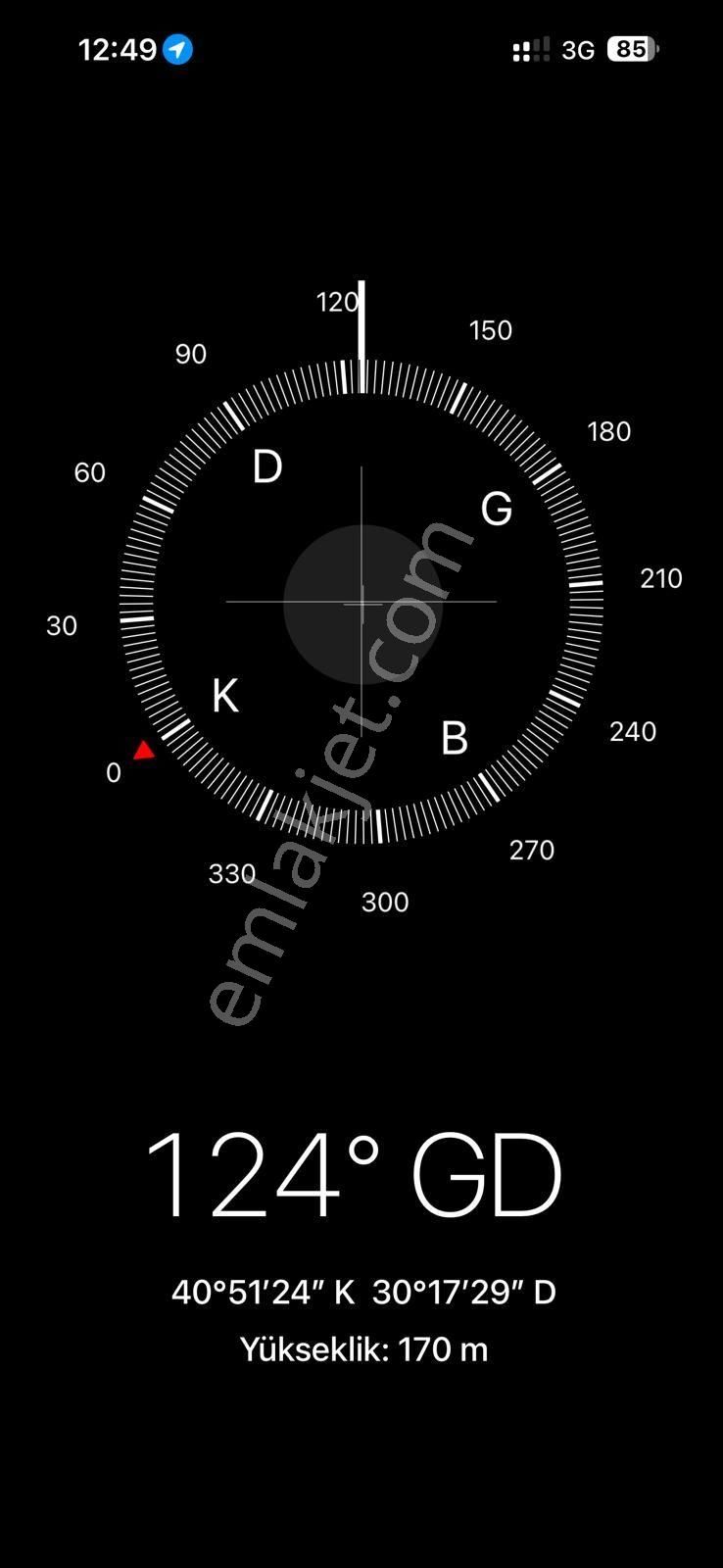Tap the compass dial to lock the bearing
723x1568 pixels.
coord(361,603)
